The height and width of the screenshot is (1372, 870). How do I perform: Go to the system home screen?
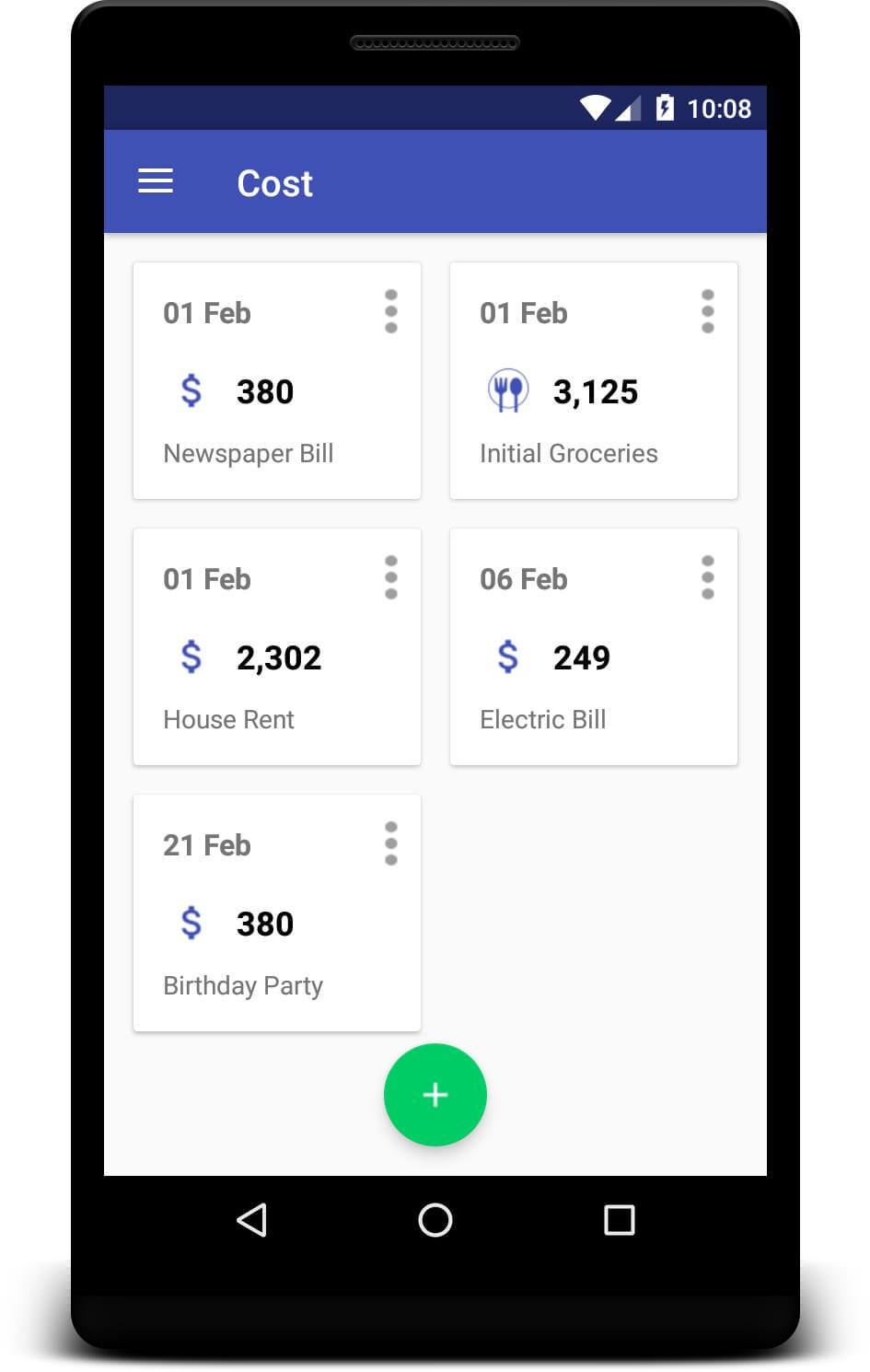click(435, 1220)
